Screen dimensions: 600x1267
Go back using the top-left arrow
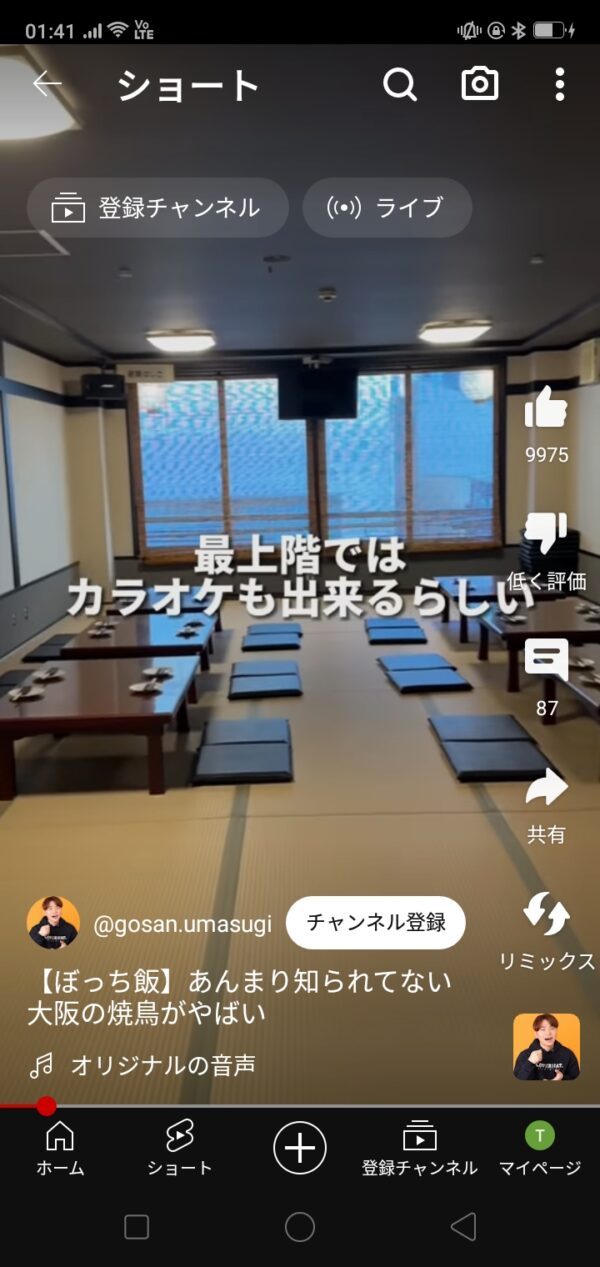[47, 84]
